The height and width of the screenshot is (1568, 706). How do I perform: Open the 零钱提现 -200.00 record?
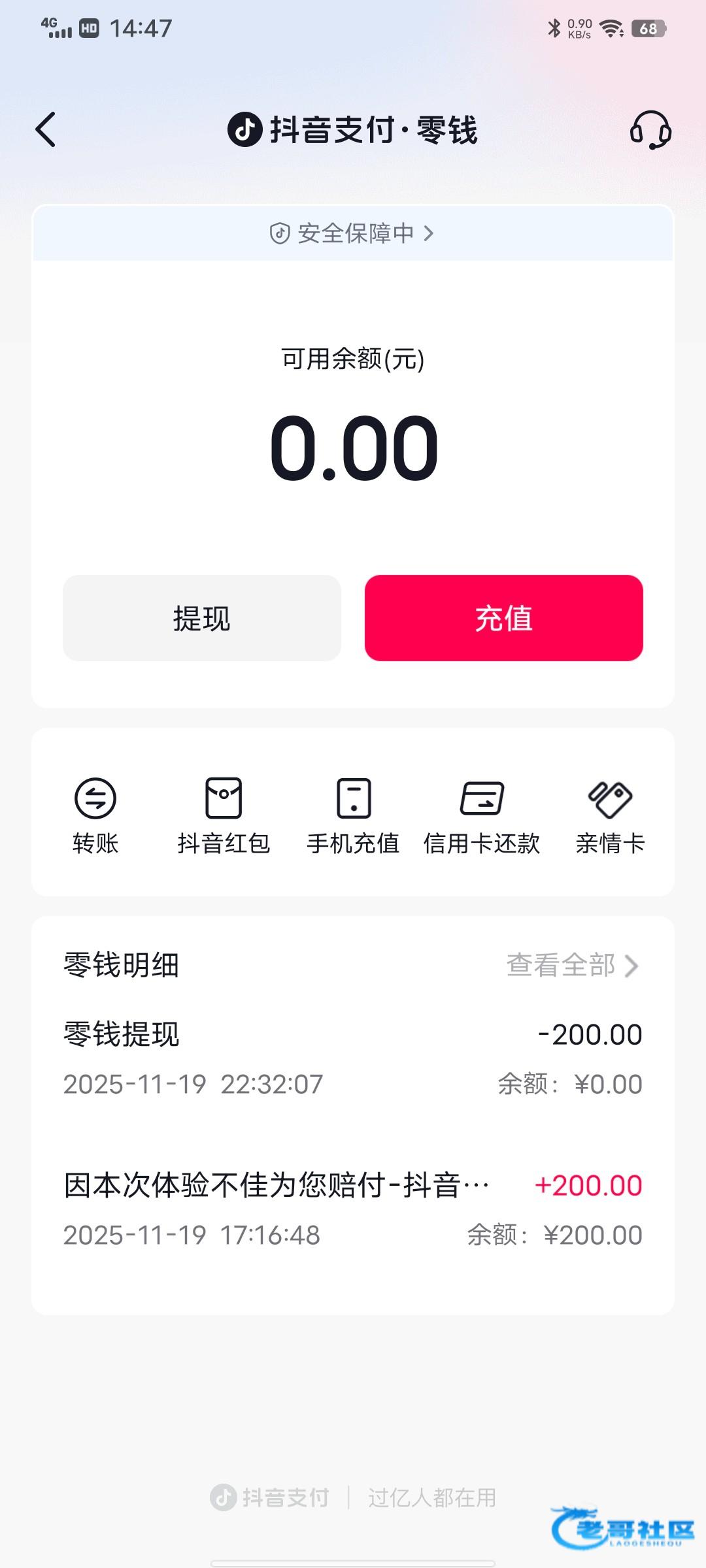coord(353,1058)
